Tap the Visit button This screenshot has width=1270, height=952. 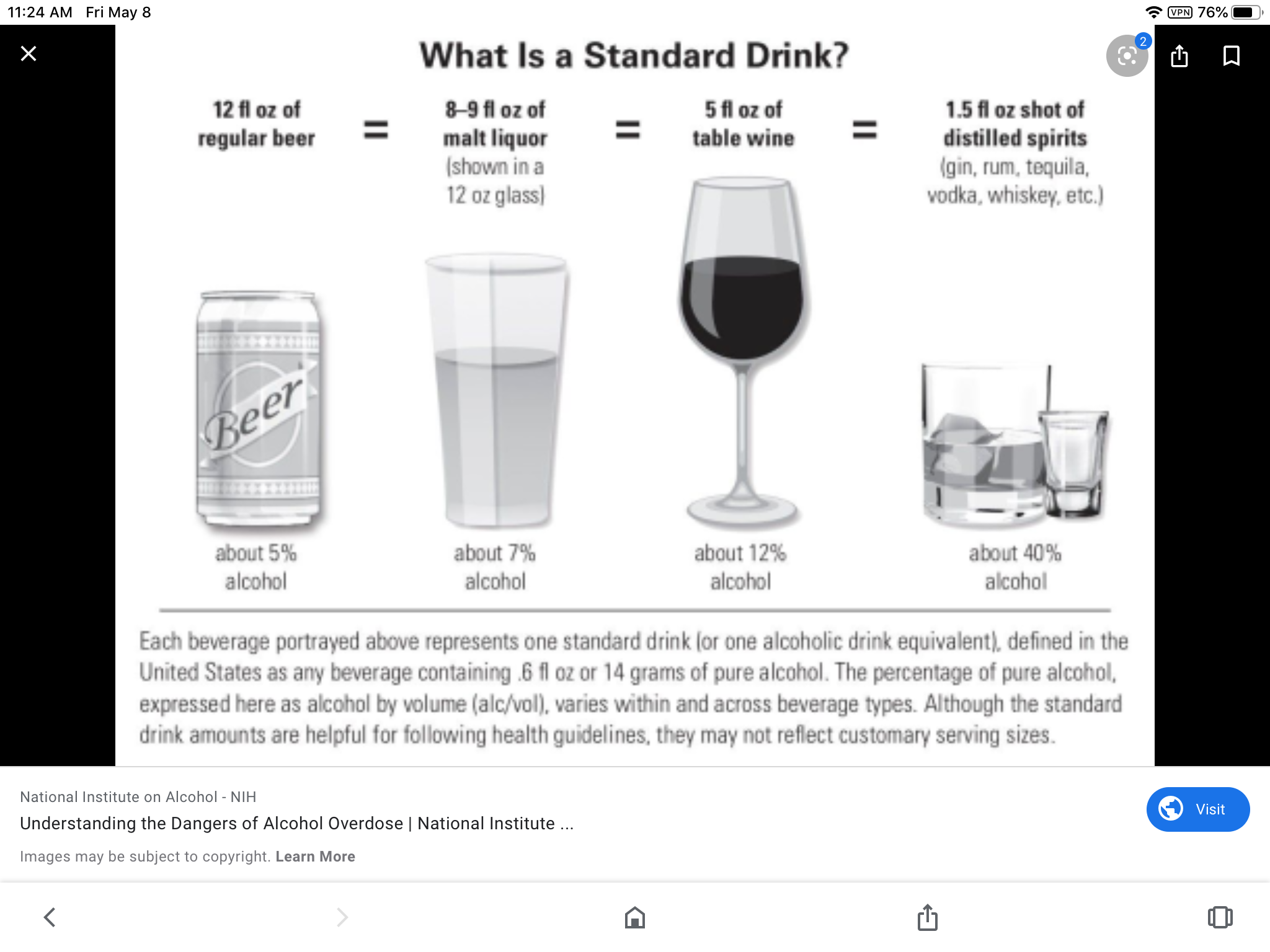(1197, 809)
